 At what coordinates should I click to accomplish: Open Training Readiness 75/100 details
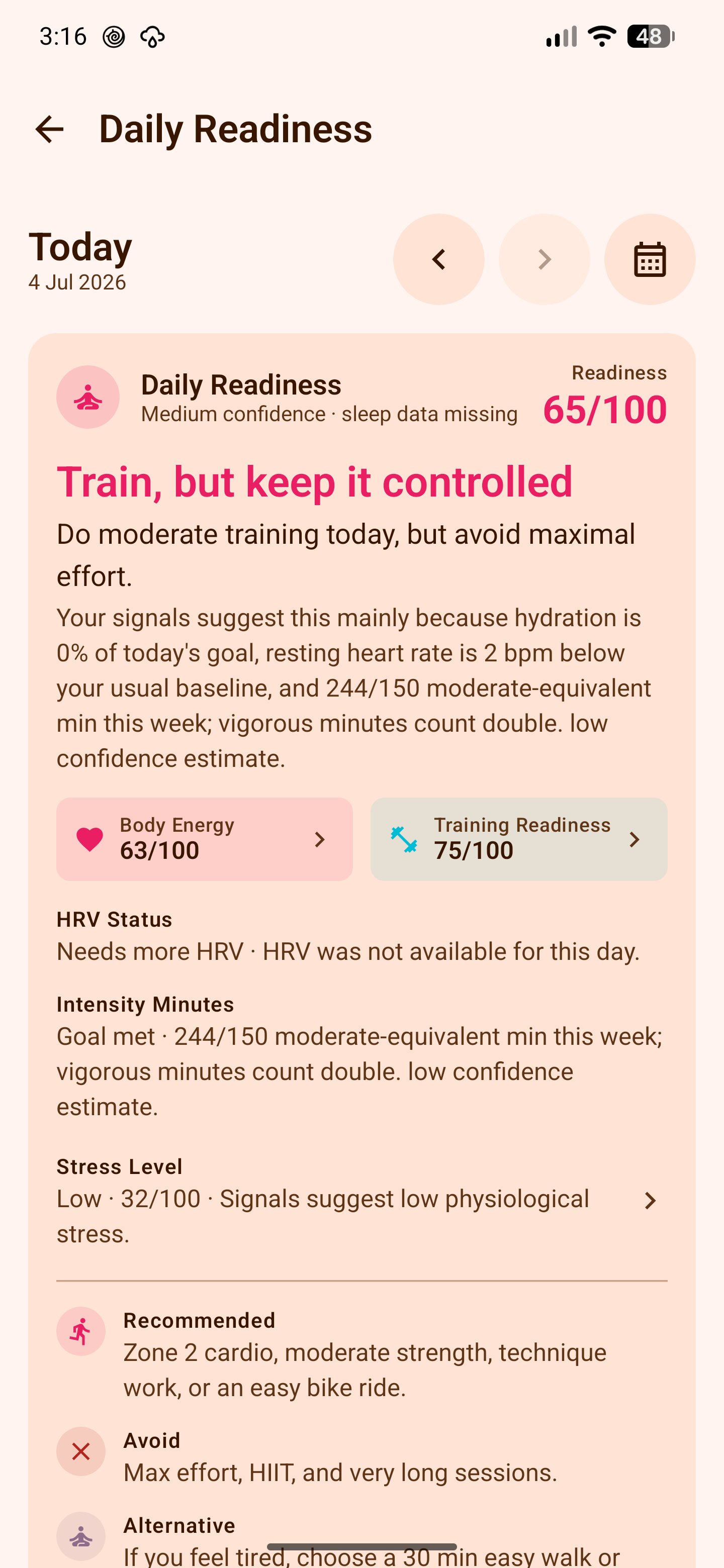click(519, 839)
